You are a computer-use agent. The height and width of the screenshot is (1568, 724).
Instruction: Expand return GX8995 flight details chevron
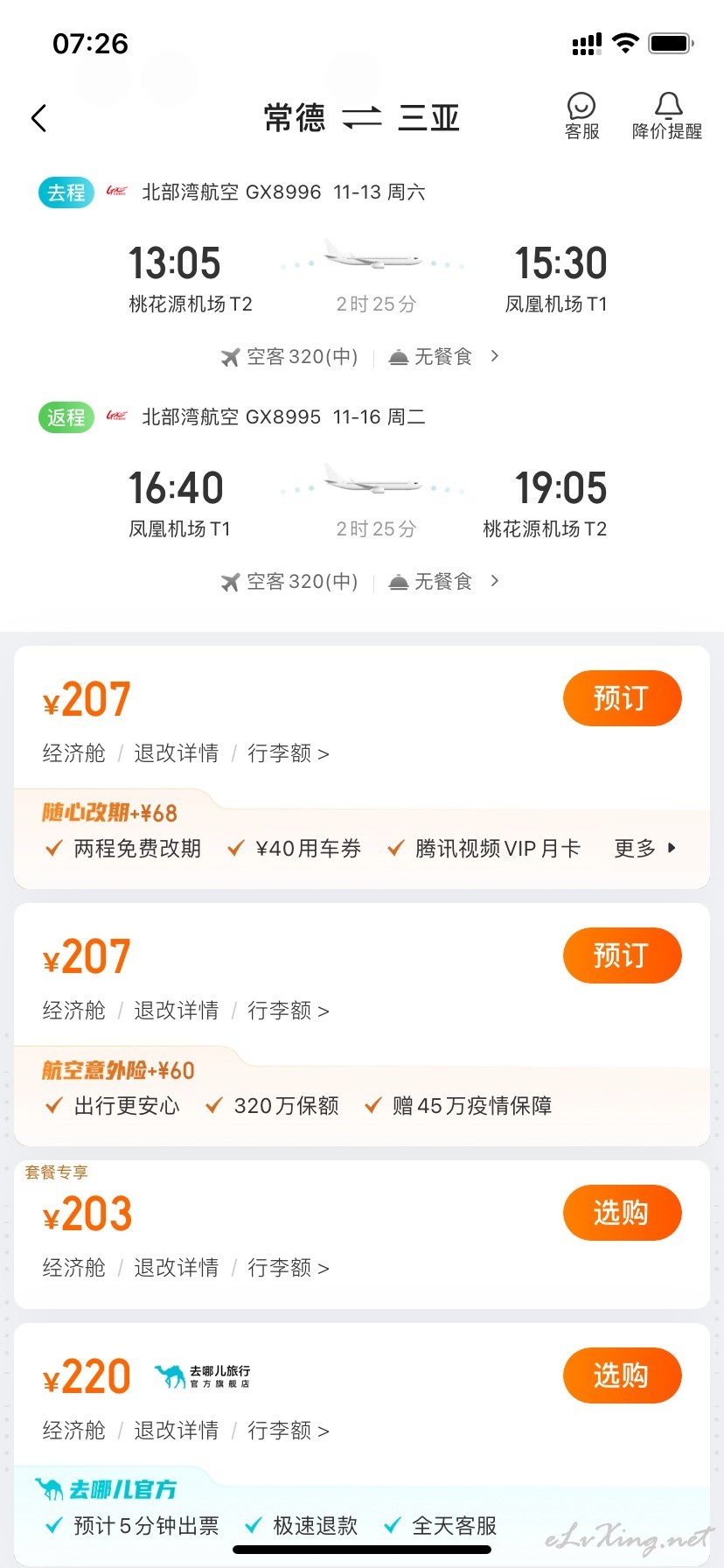click(x=495, y=581)
